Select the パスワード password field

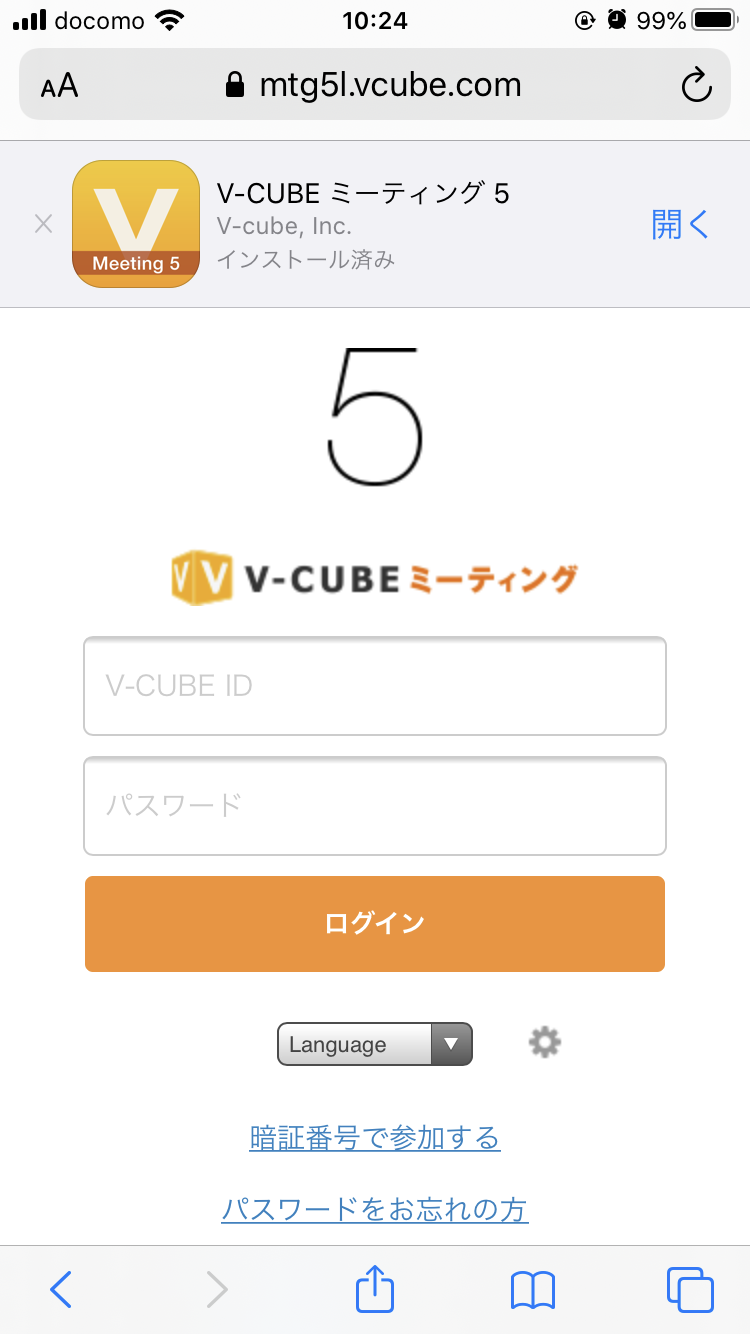[x=375, y=806]
